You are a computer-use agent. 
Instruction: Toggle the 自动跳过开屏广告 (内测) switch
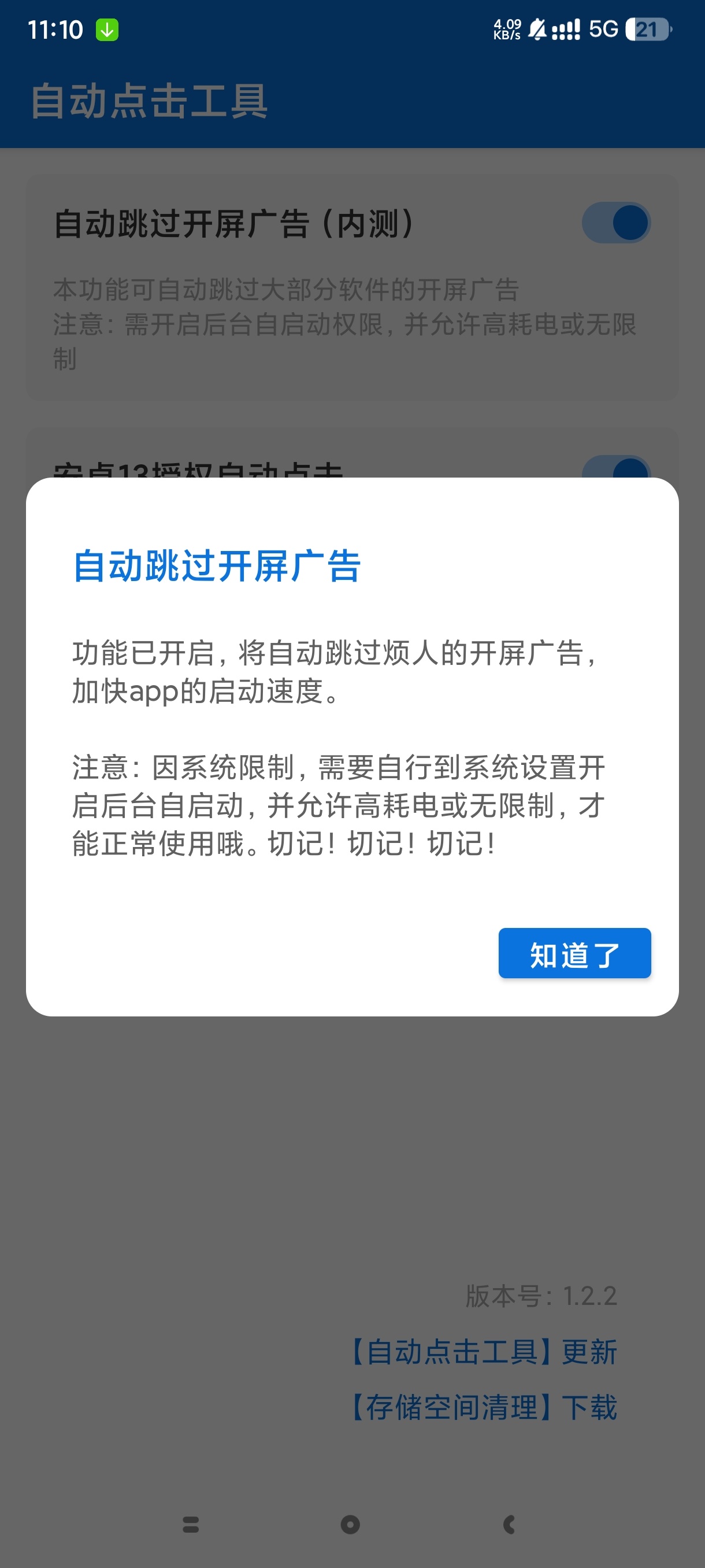616,223
